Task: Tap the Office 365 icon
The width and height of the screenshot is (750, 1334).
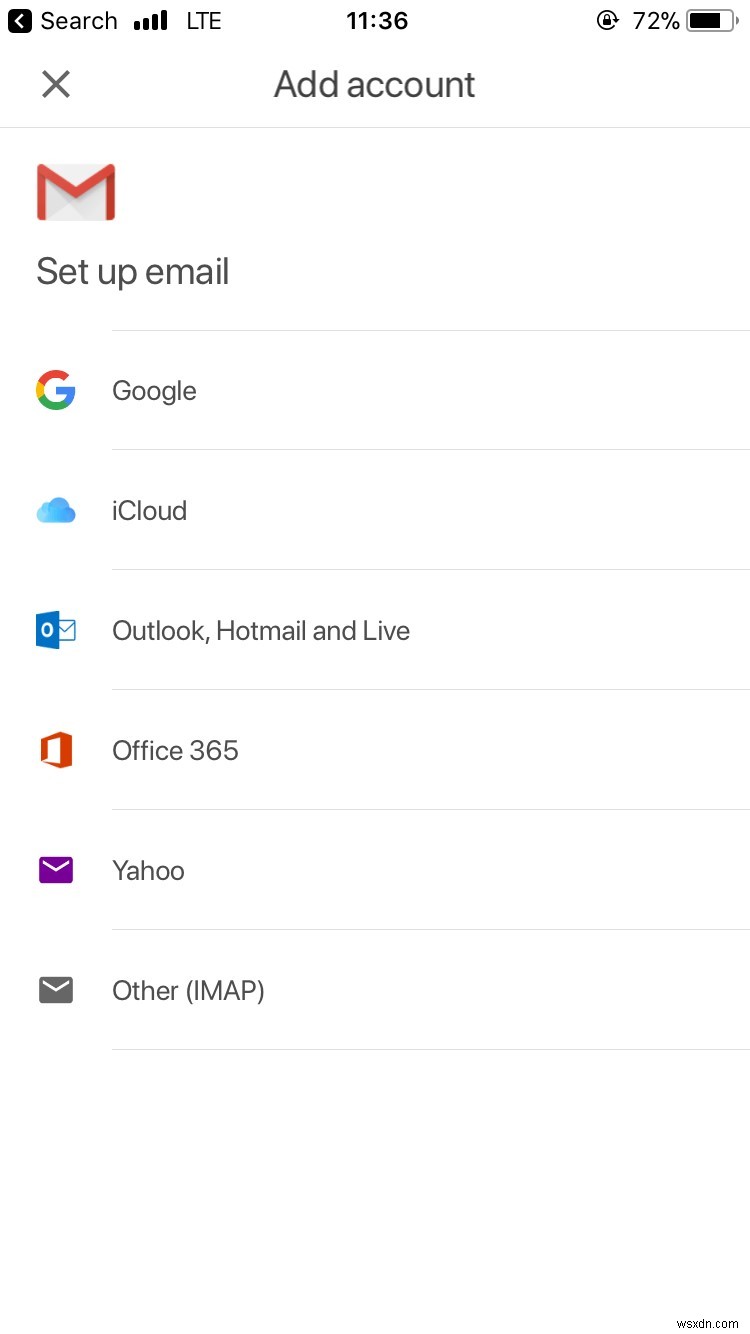Action: coord(55,750)
